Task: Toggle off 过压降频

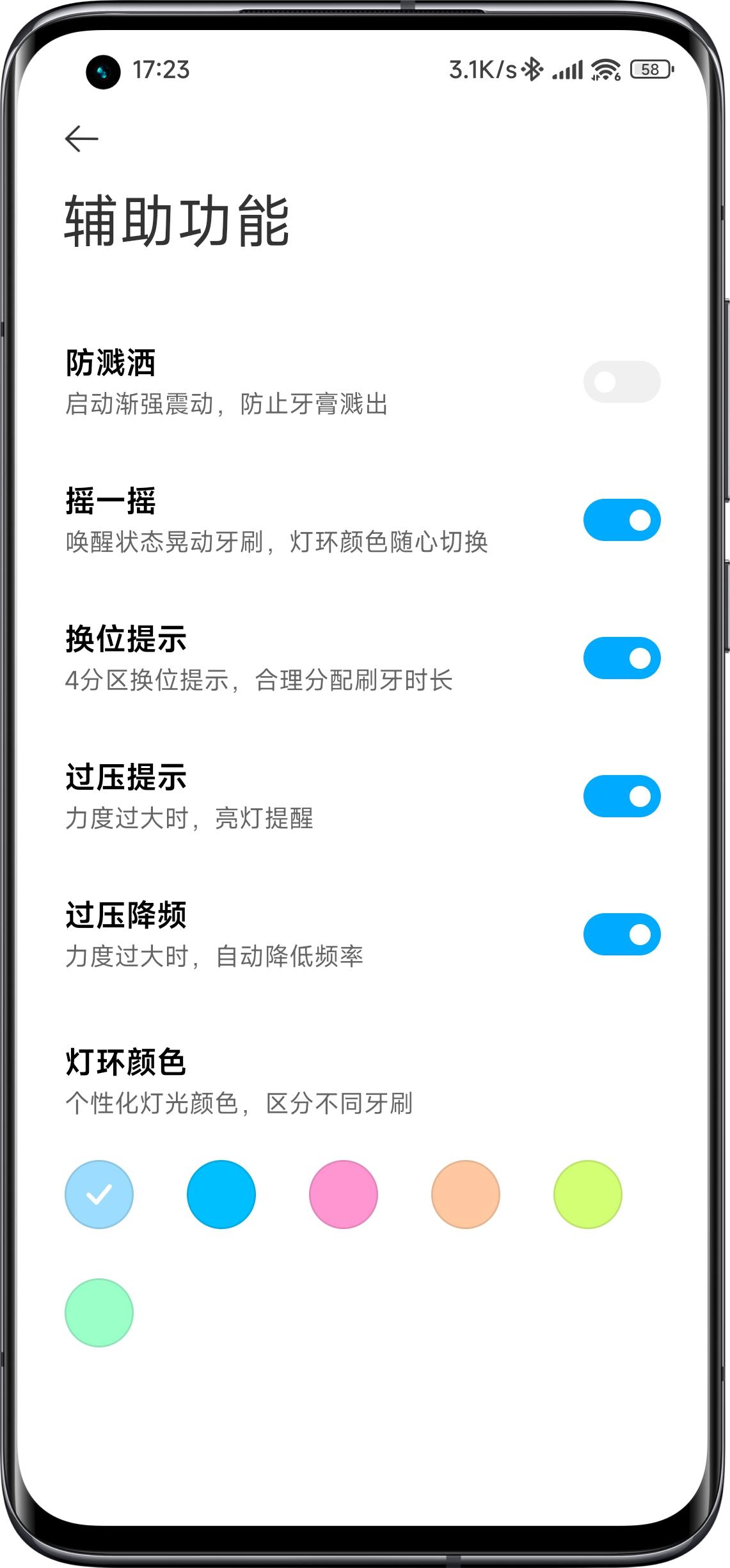Action: (621, 934)
